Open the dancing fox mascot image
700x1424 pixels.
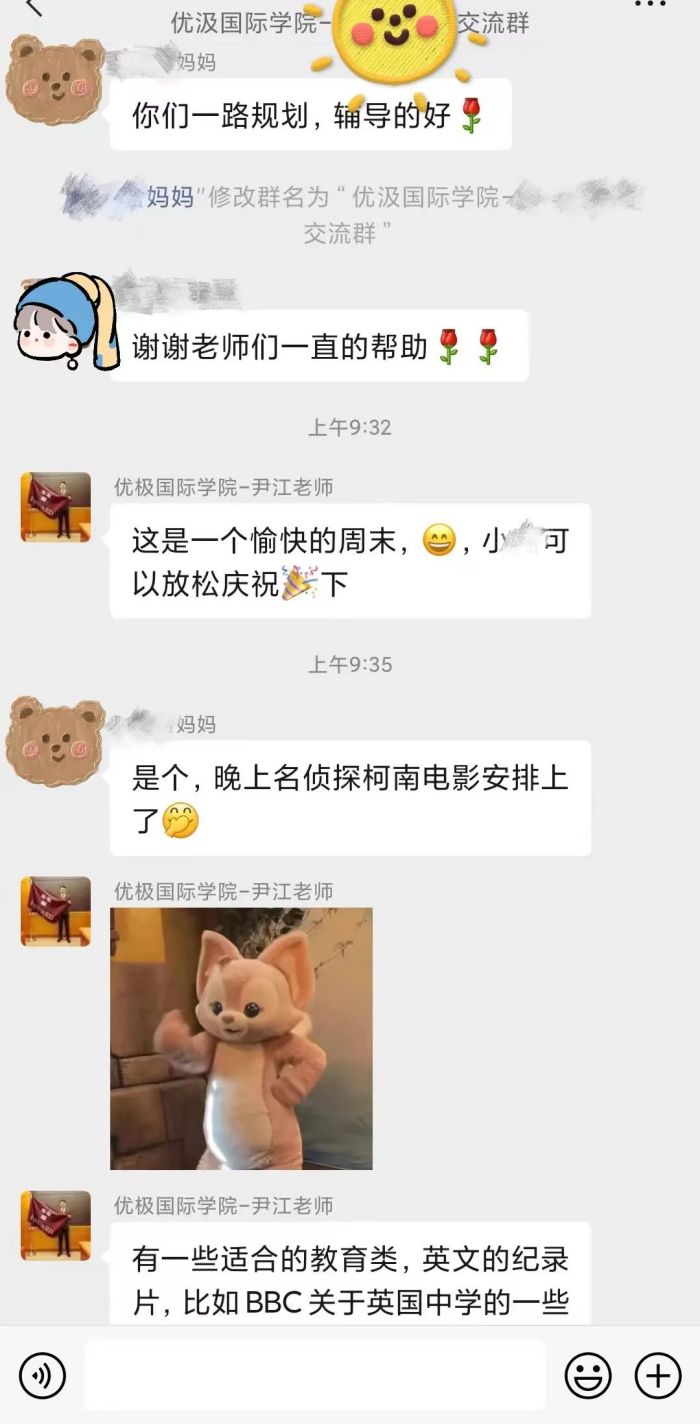coord(241,1038)
